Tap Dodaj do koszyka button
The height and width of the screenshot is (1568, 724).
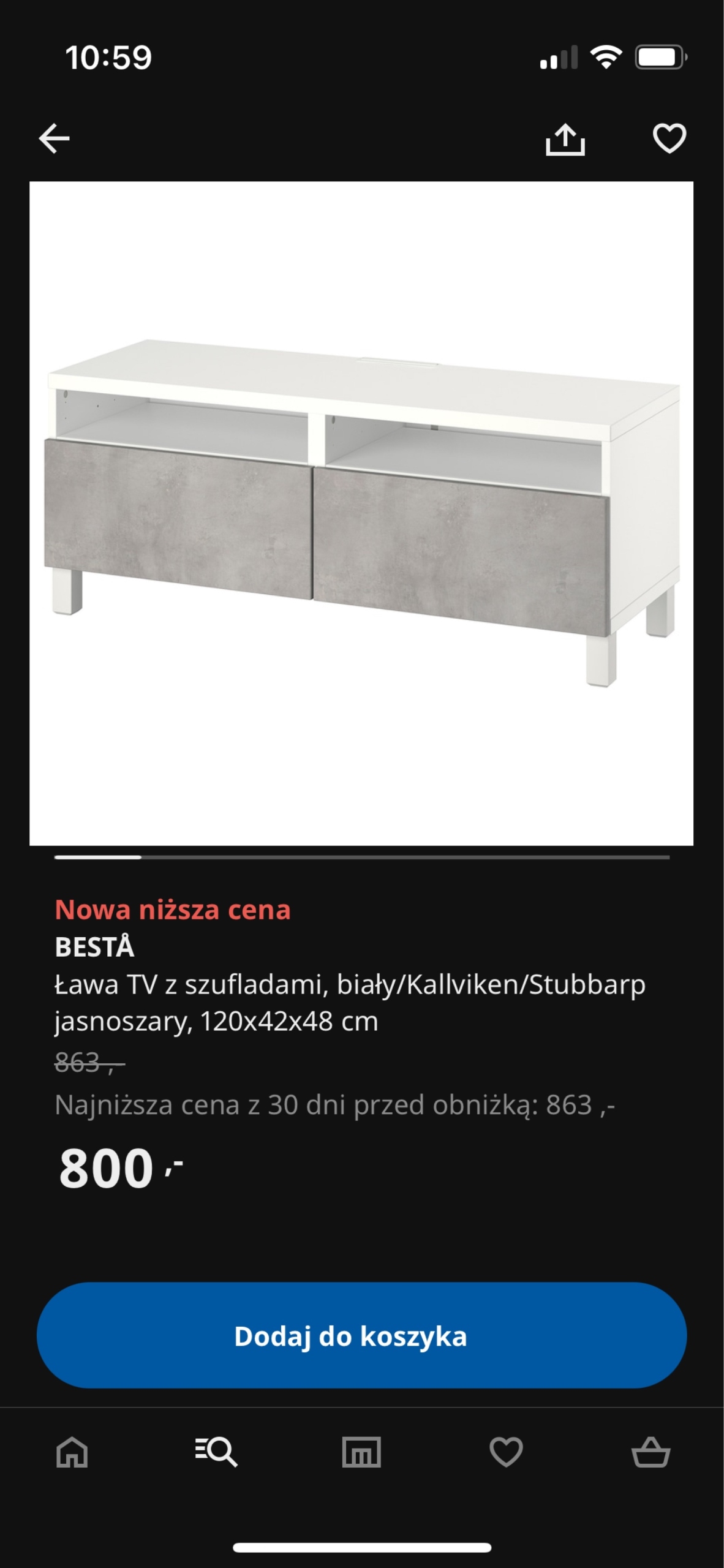pos(361,1336)
